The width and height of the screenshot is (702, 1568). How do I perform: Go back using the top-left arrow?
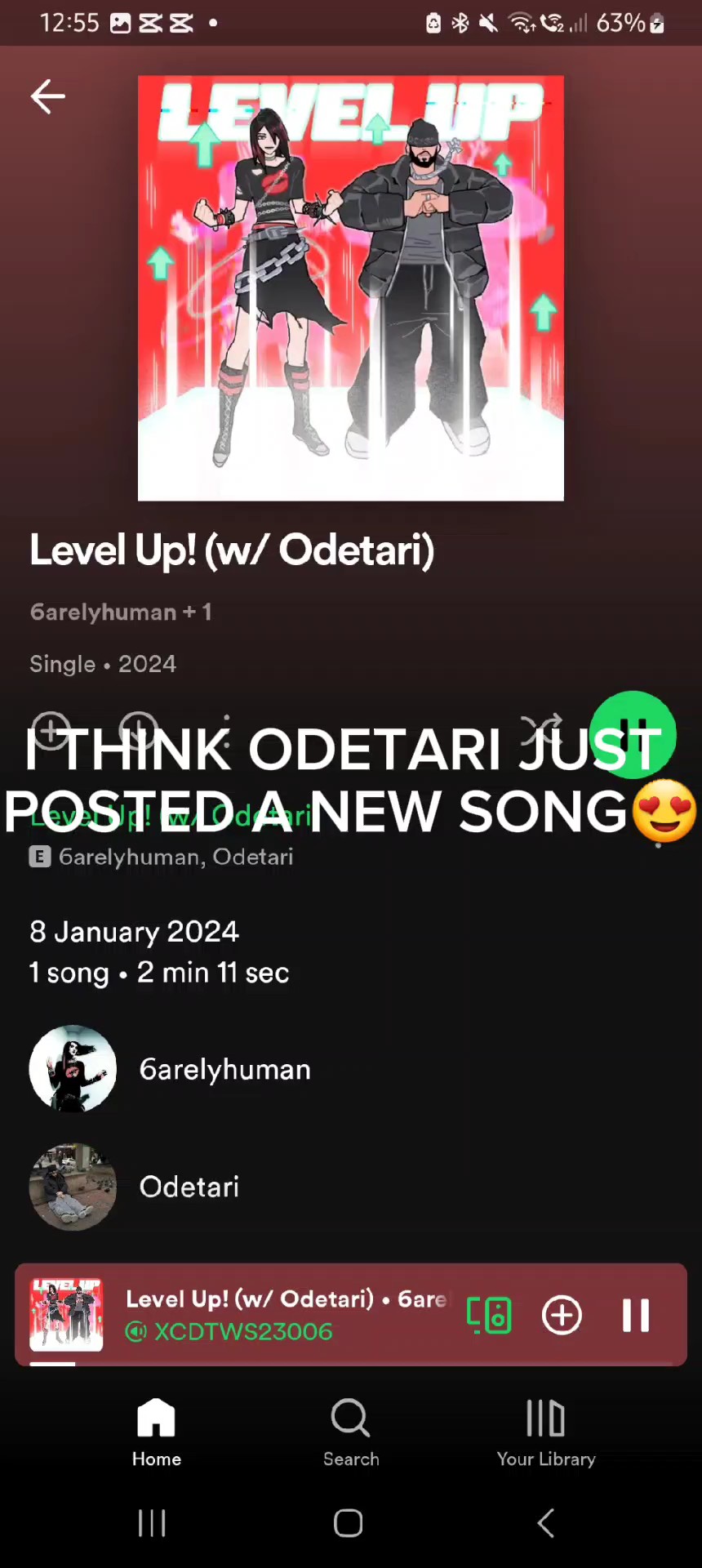(x=47, y=96)
